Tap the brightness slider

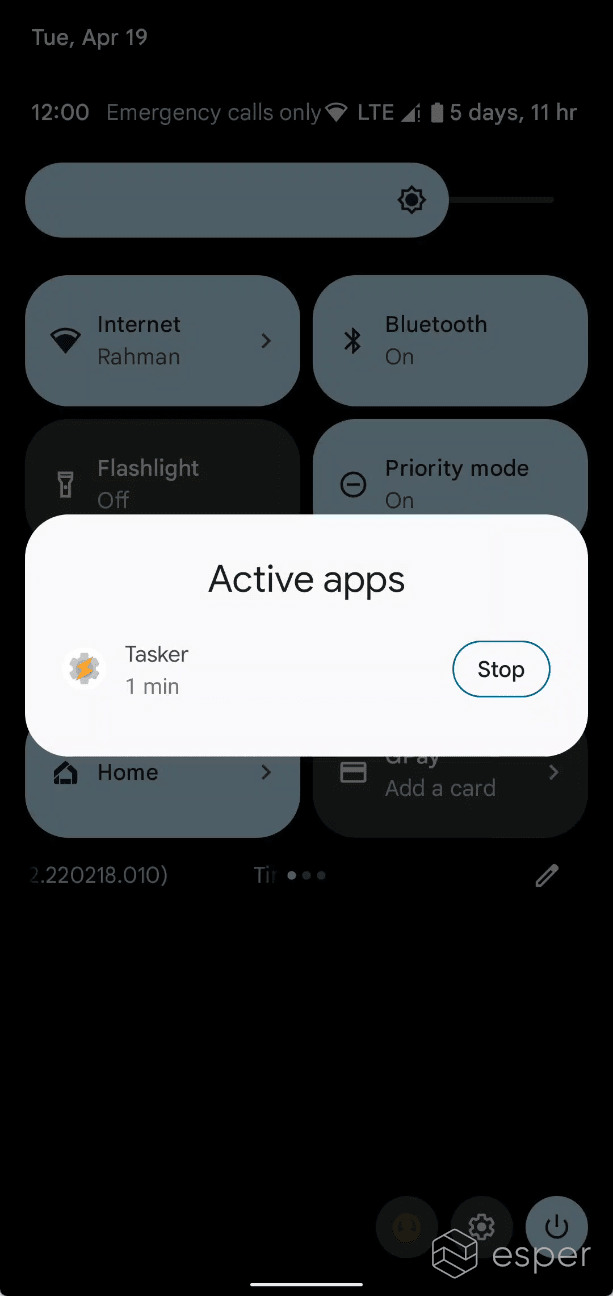point(289,200)
